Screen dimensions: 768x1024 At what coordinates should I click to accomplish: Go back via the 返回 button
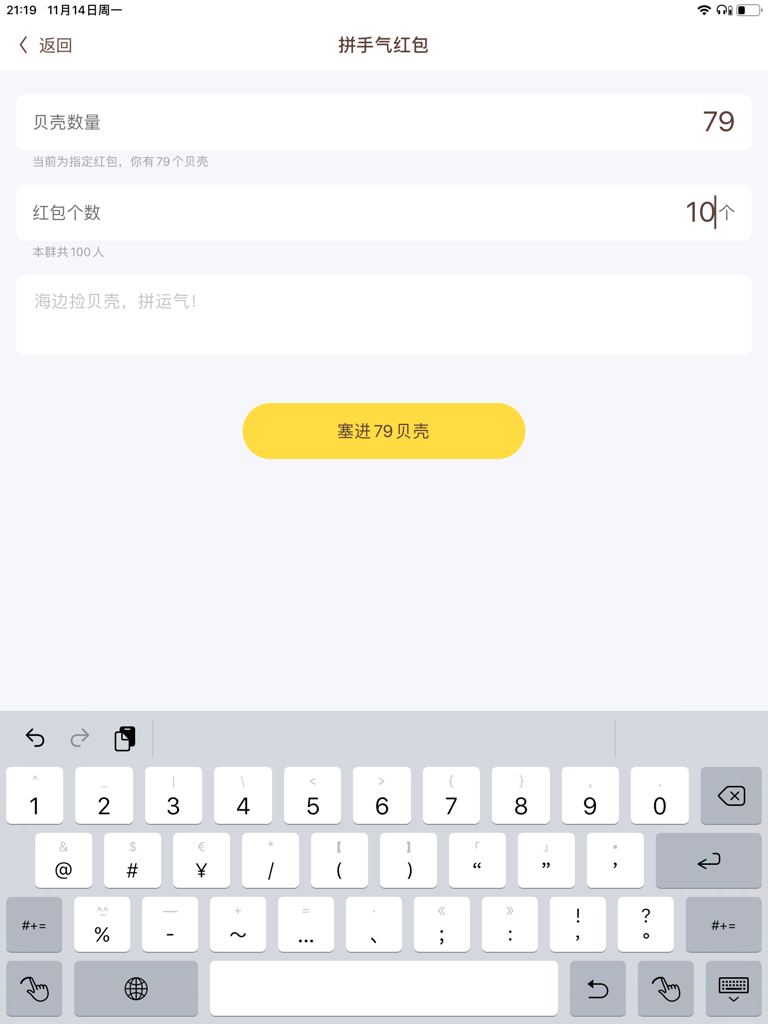[x=45, y=45]
